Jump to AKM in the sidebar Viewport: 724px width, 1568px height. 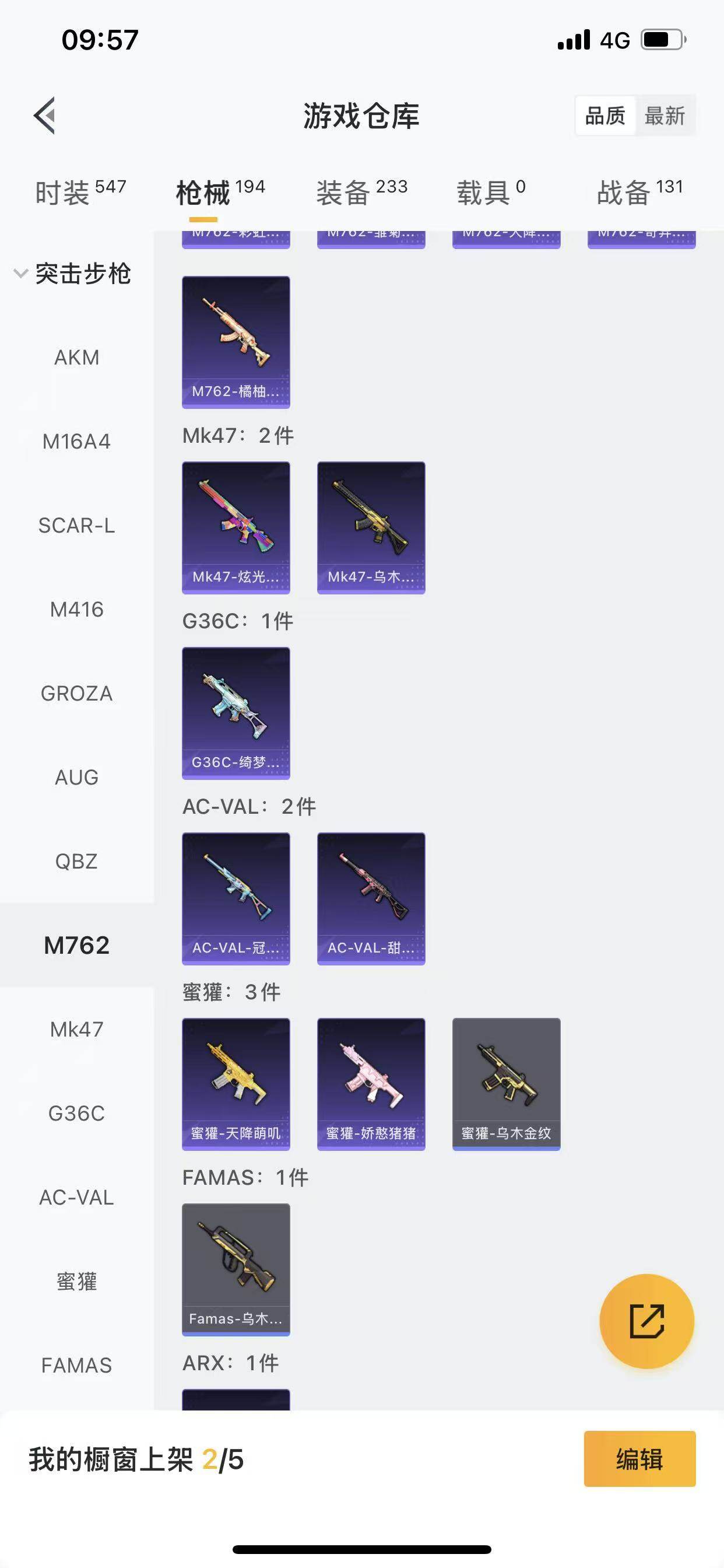pos(77,358)
